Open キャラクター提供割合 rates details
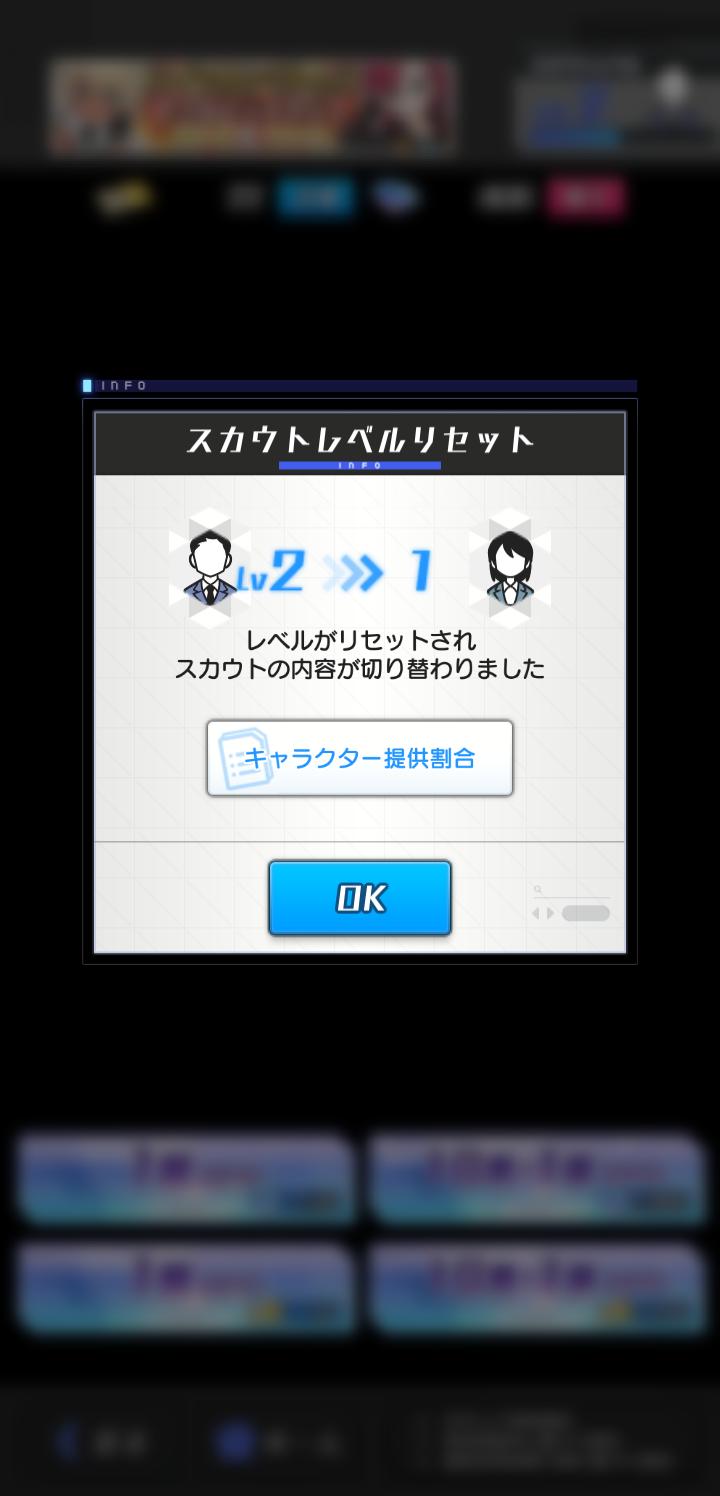The image size is (720, 1496). tap(360, 758)
